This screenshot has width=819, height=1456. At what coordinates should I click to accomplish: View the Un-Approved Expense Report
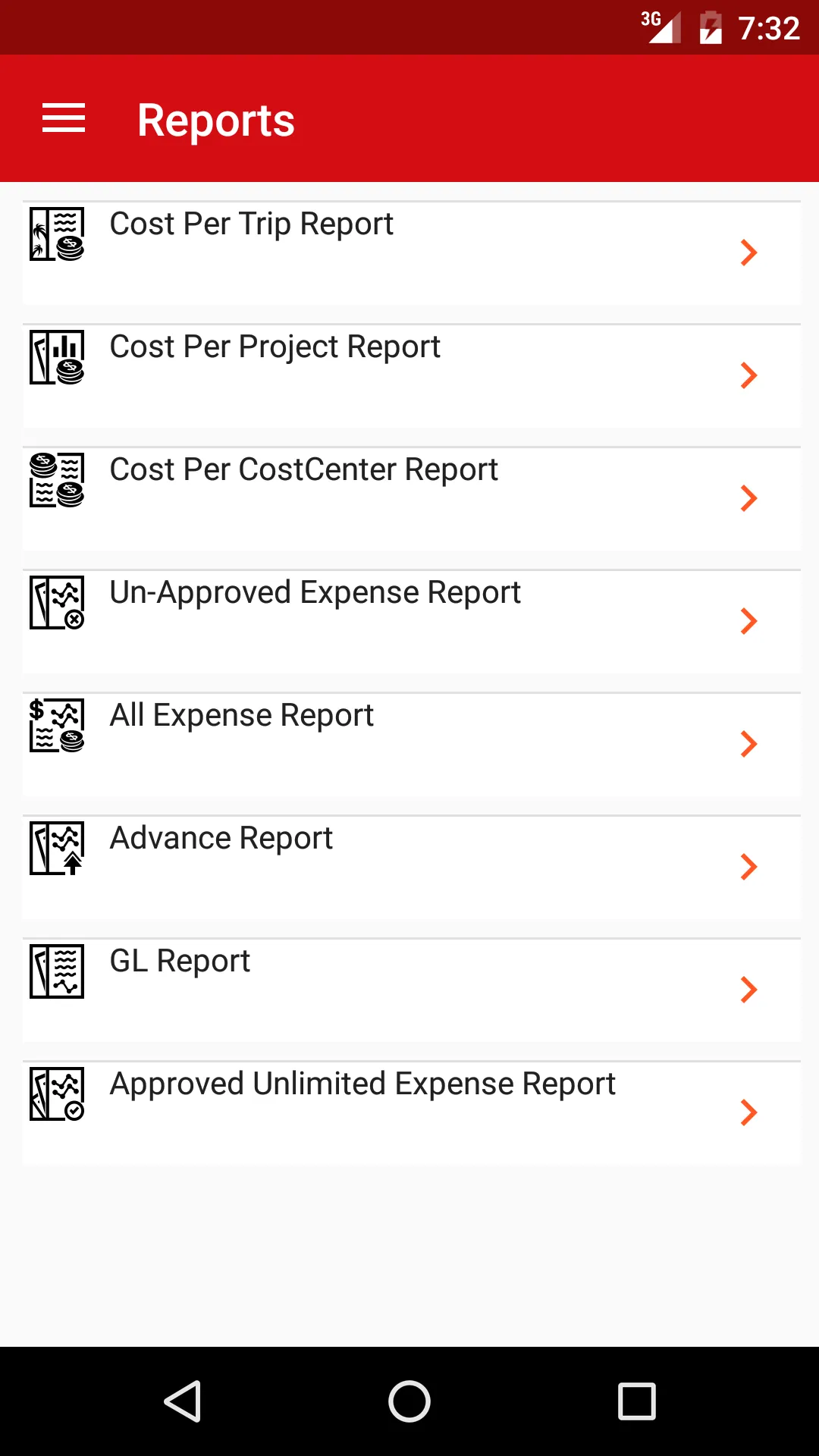[412, 621]
